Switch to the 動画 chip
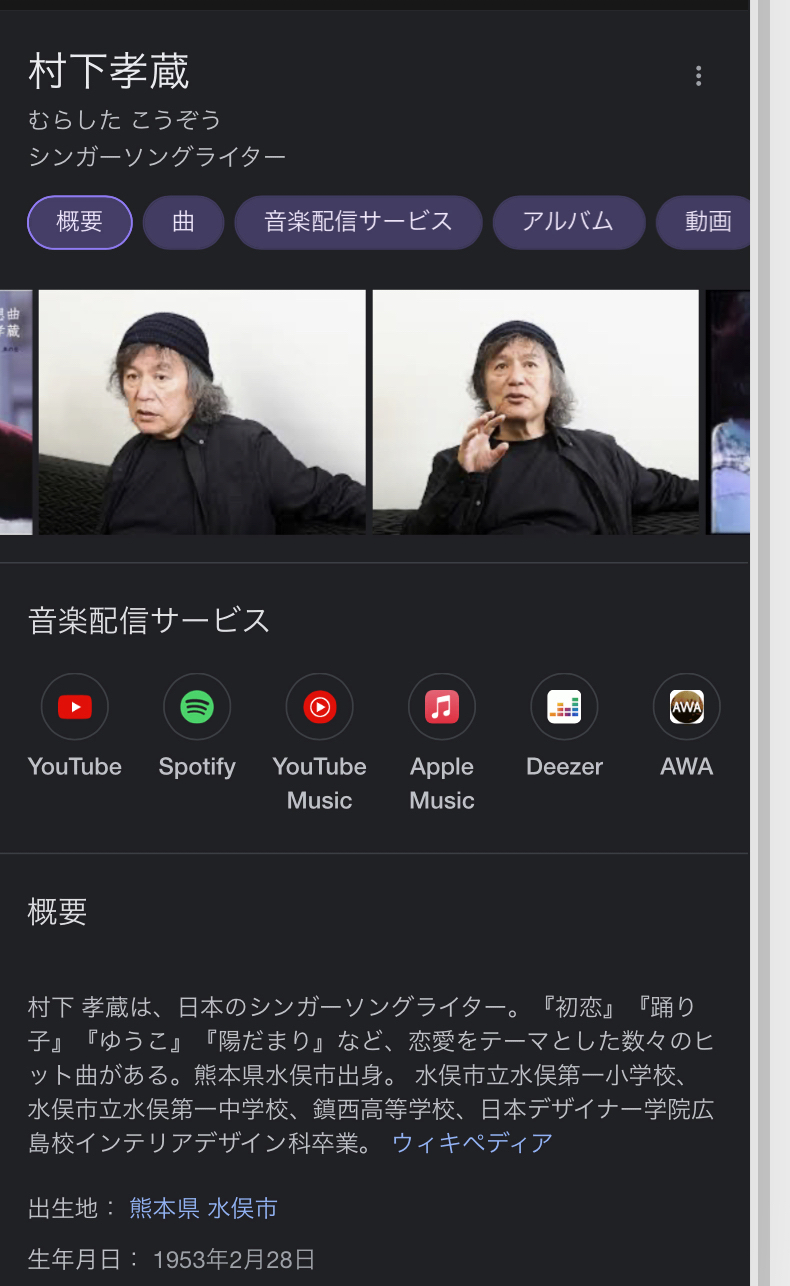The width and height of the screenshot is (790, 1286). point(704,222)
